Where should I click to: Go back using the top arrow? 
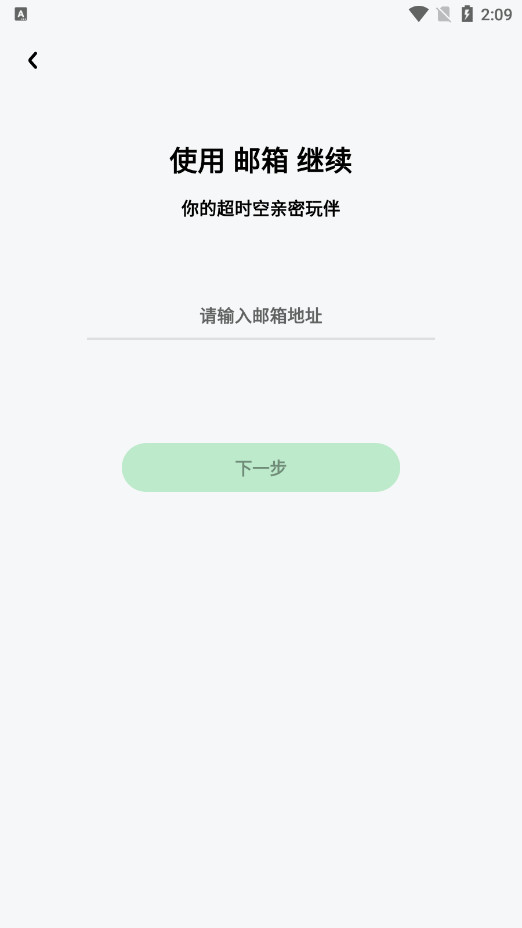(33, 60)
